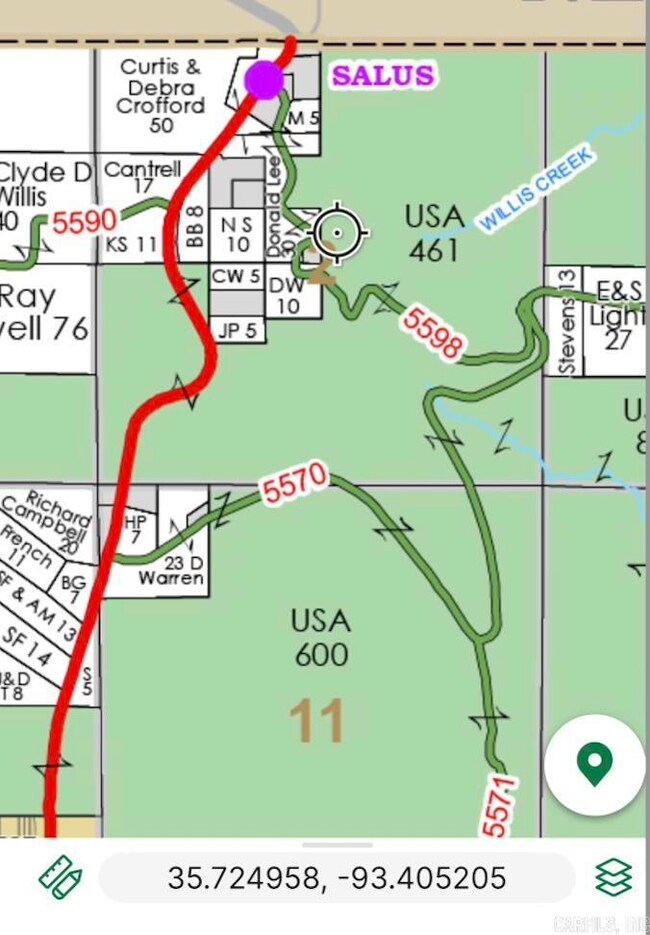
Task: Tap the coordinates bar showing 35.724958, -93.405205
Action: 336,879
